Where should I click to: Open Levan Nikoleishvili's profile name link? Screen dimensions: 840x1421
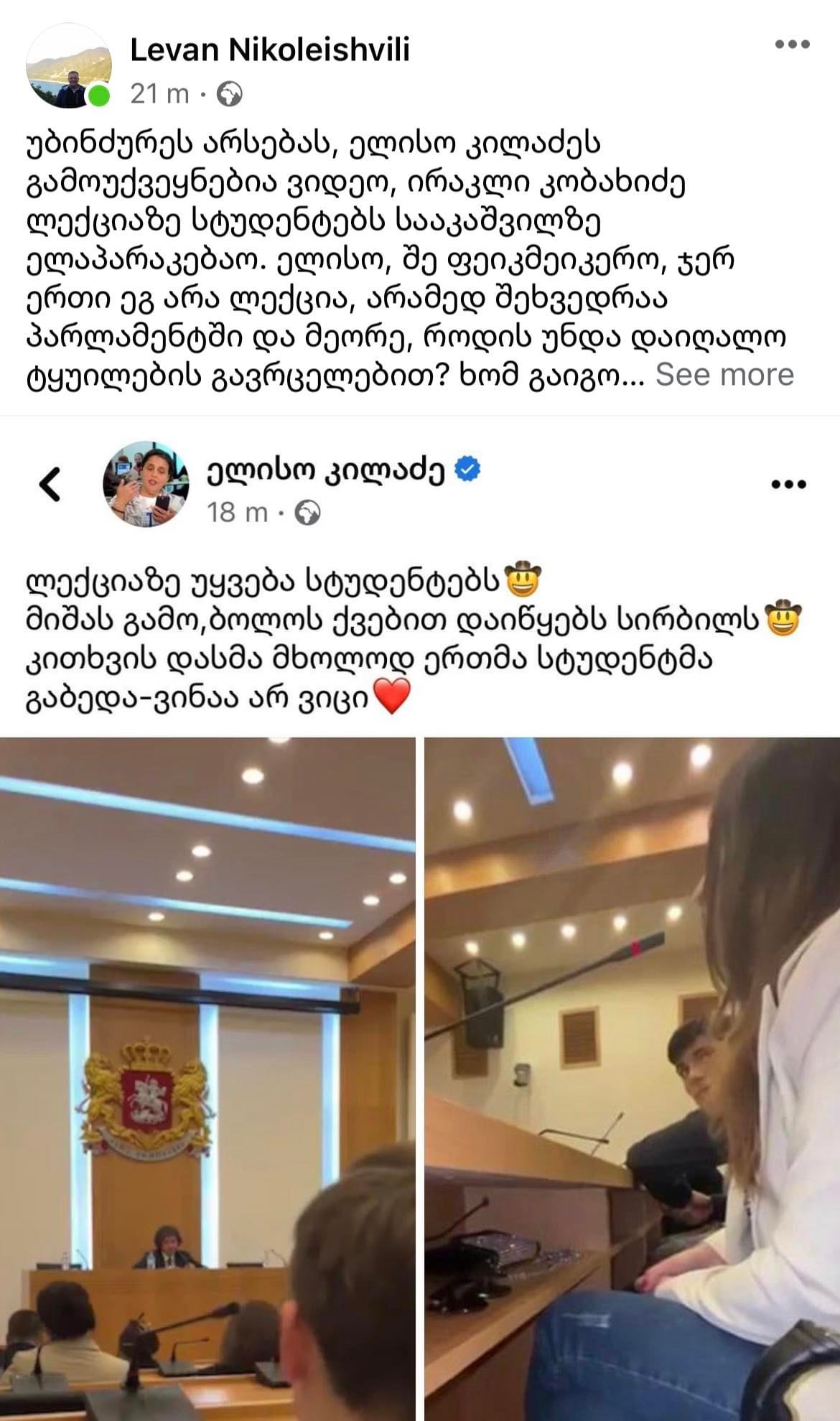point(270,50)
